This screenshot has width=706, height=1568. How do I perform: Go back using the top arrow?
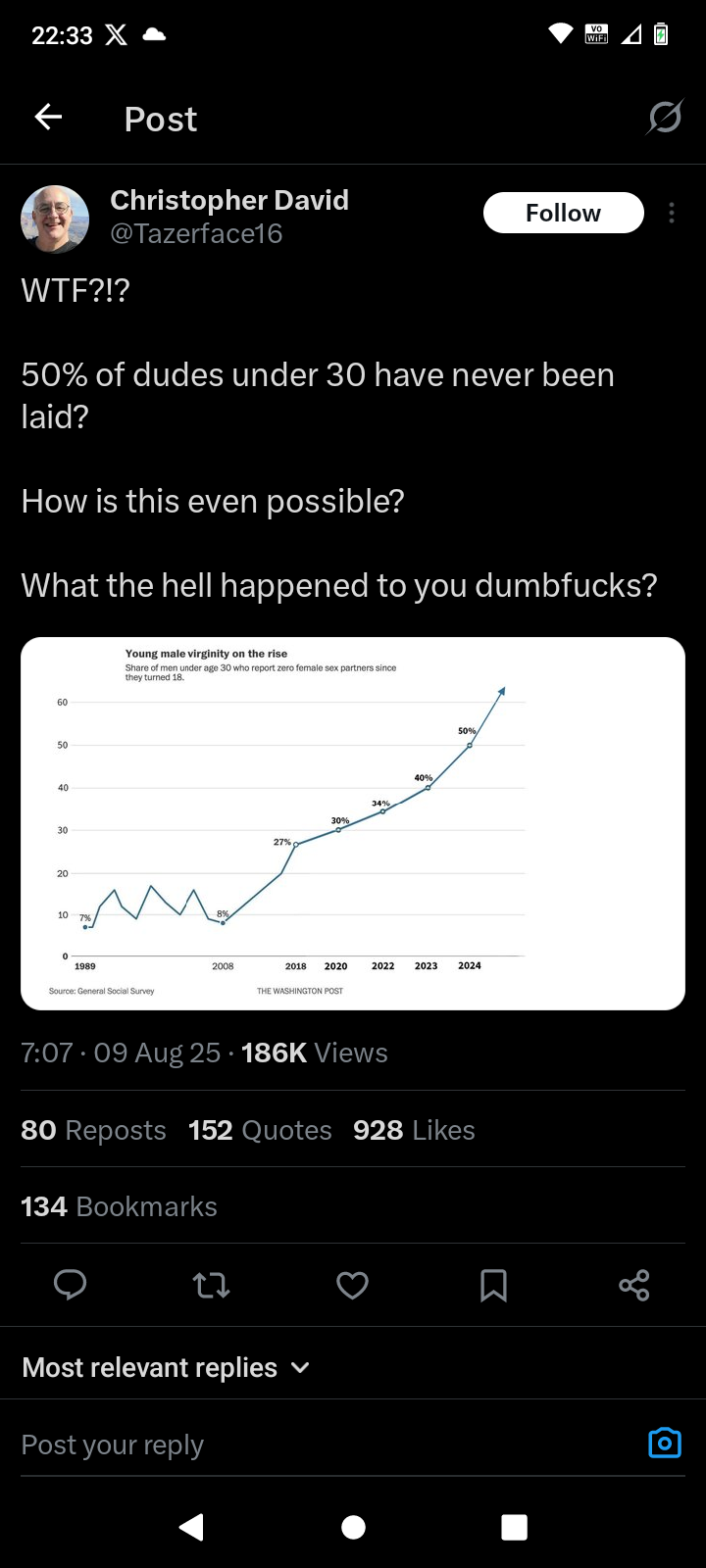(48, 119)
